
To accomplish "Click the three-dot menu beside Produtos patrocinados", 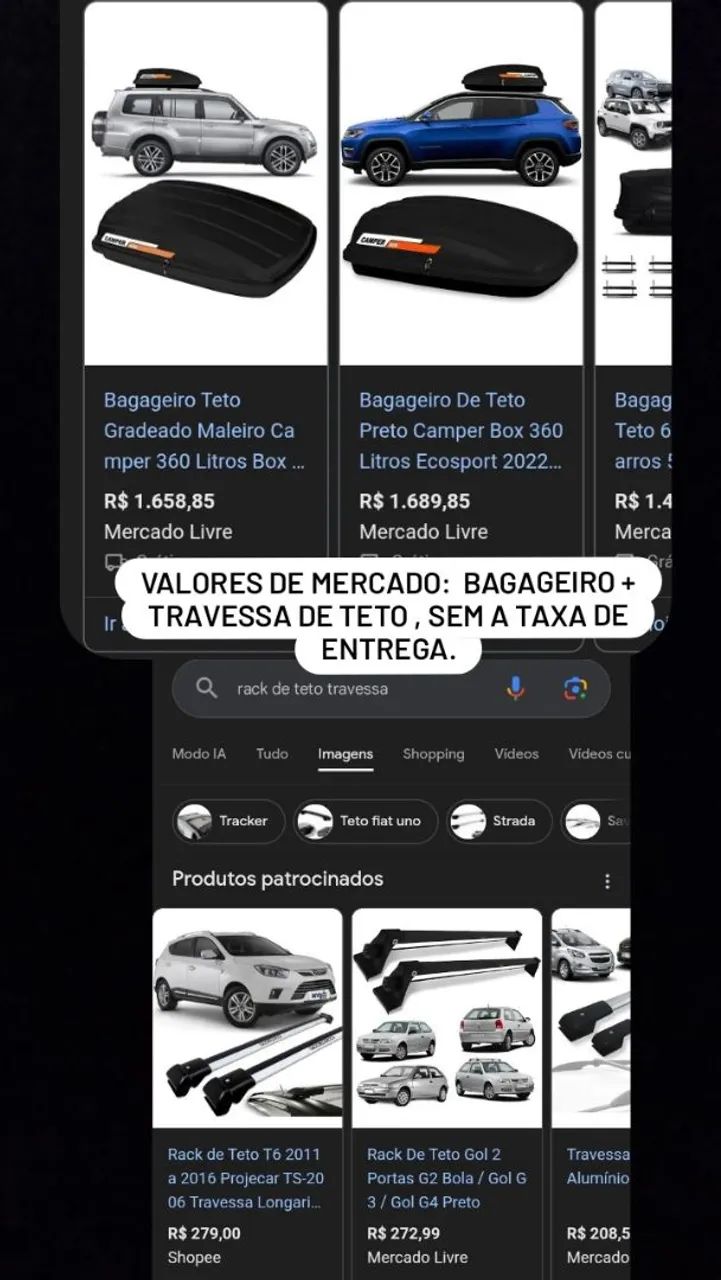I will point(608,879).
